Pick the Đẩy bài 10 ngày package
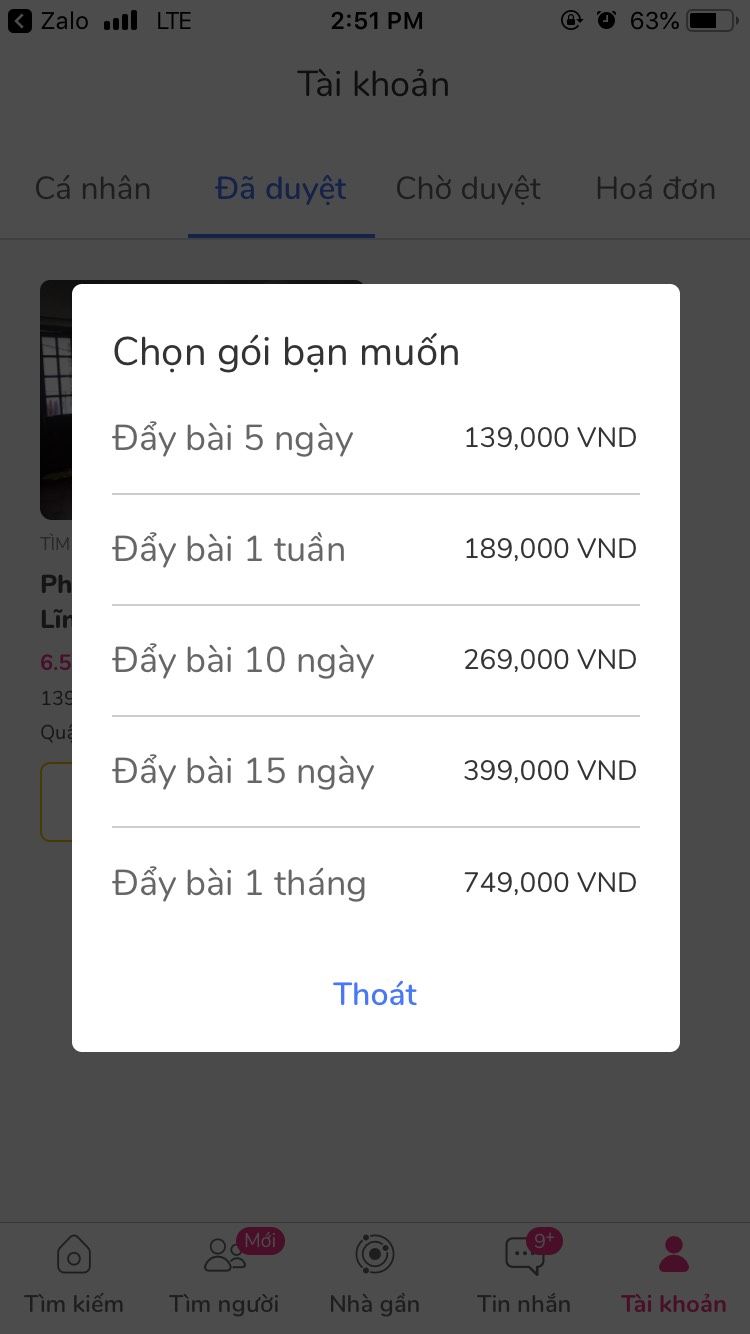 (375, 660)
